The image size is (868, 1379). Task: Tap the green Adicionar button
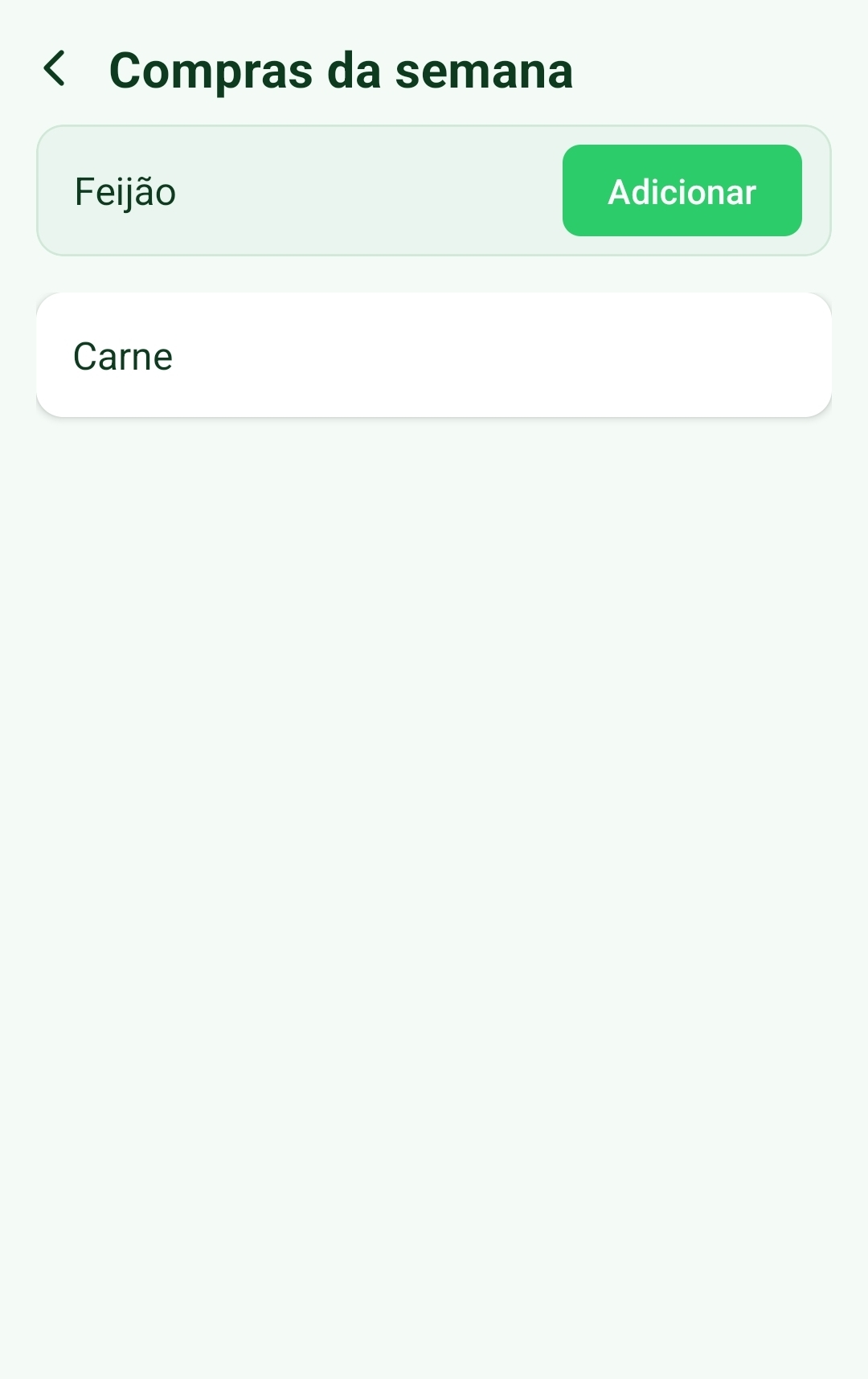682,191
